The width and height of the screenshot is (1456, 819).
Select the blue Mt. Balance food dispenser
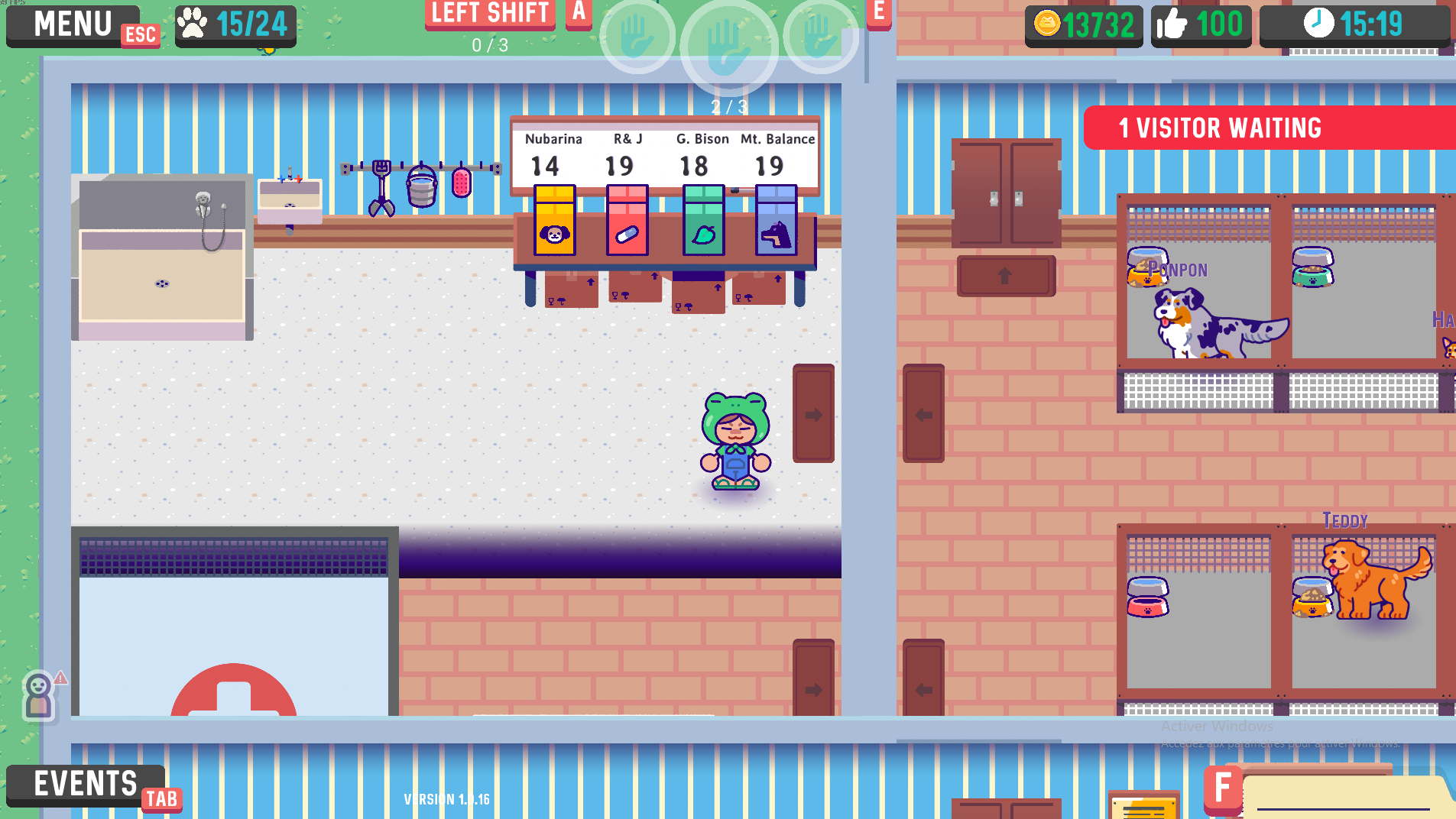click(x=776, y=221)
